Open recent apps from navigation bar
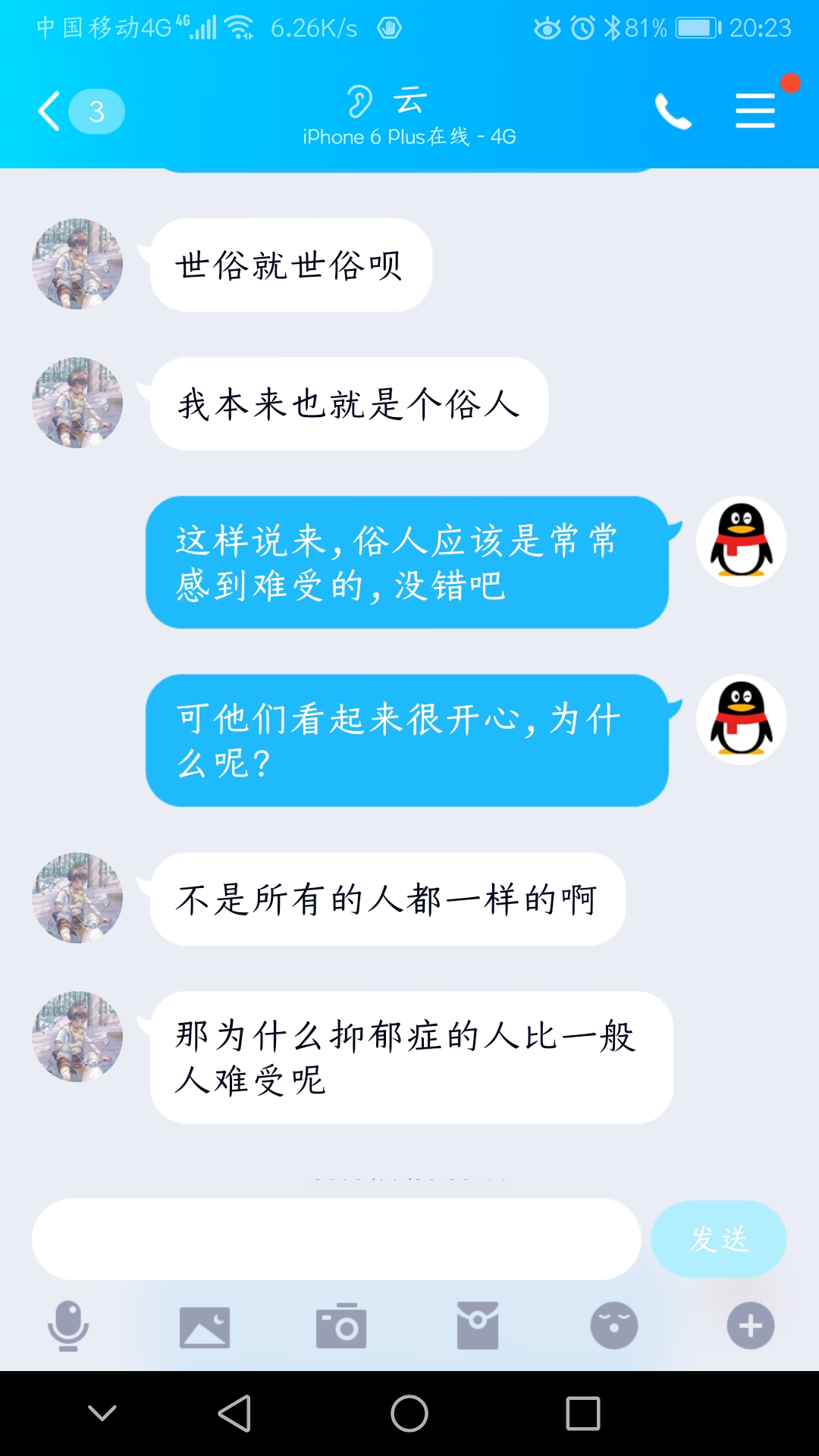The image size is (819, 1456). 583,1414
